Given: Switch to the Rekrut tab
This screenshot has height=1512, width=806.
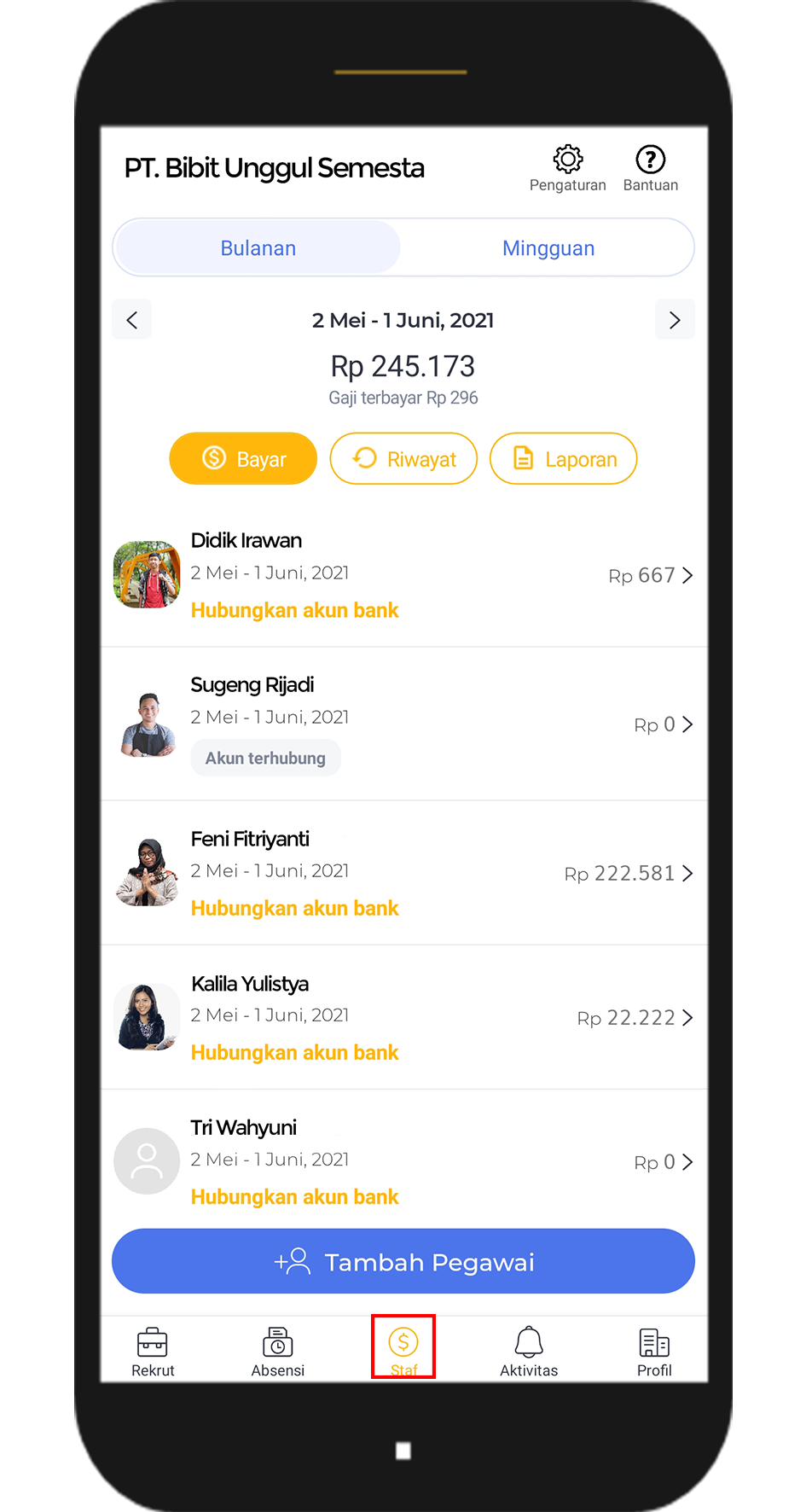Looking at the screenshot, I should (153, 1351).
